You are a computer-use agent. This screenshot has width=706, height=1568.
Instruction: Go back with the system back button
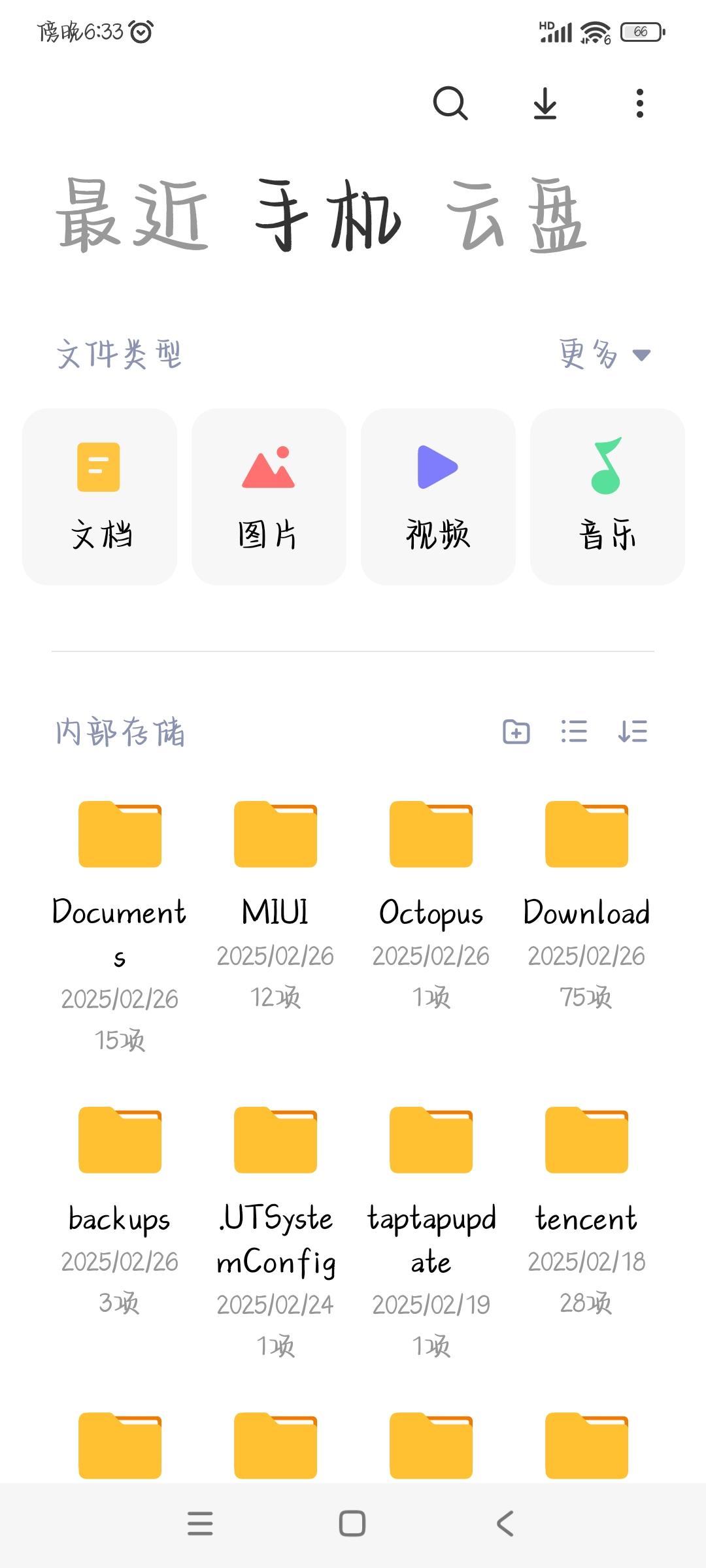[x=505, y=1524]
